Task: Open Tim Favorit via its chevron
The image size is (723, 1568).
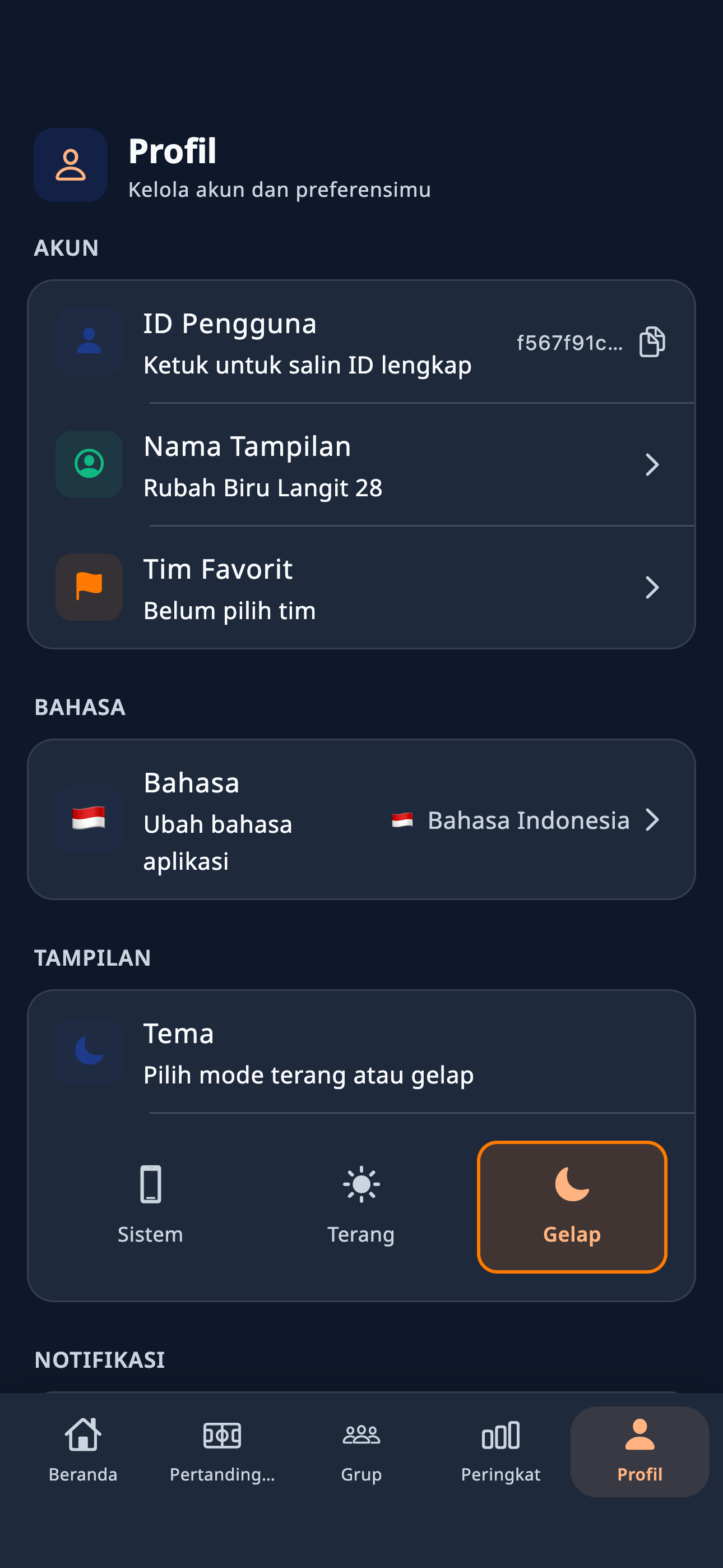Action: click(x=653, y=587)
